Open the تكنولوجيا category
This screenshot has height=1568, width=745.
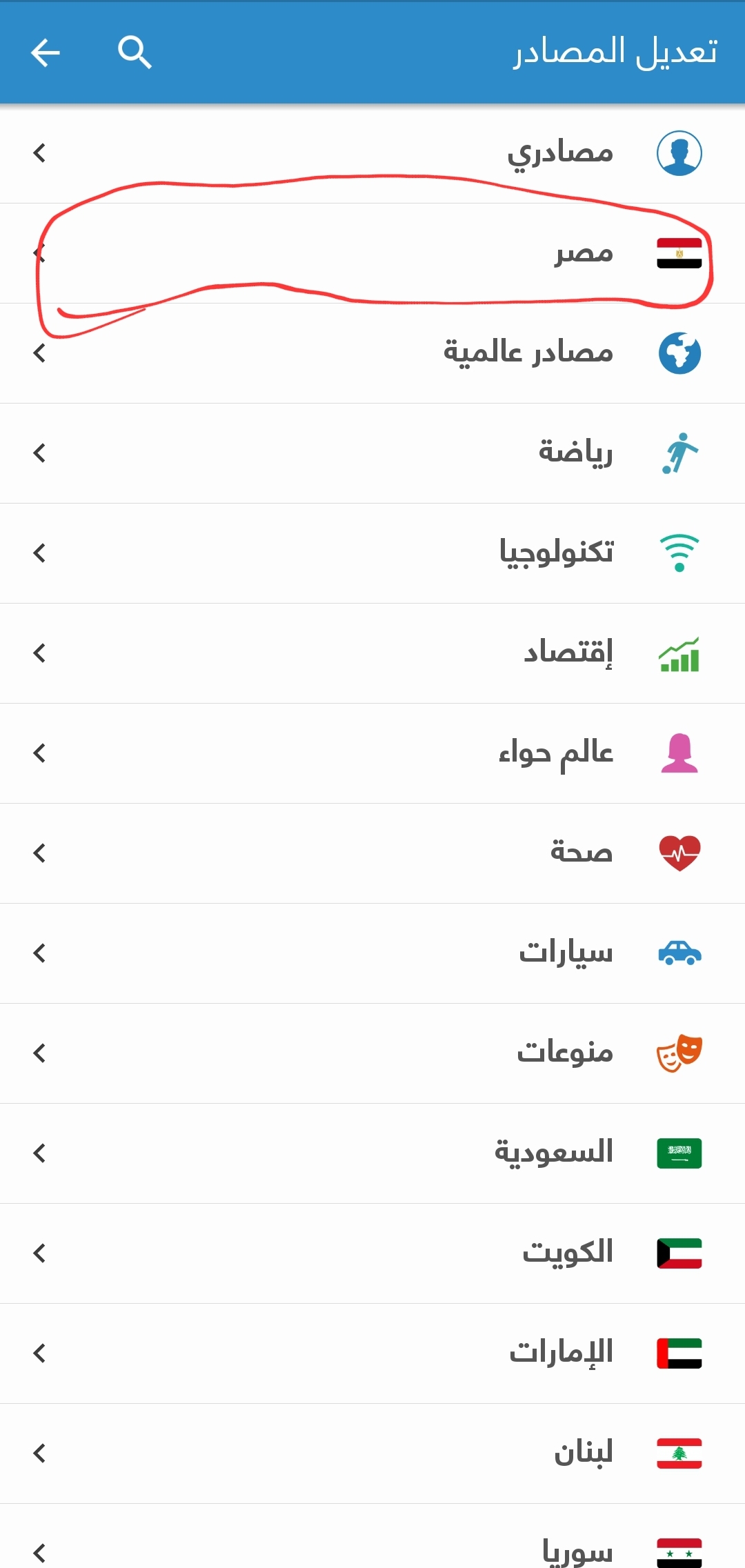[372, 553]
